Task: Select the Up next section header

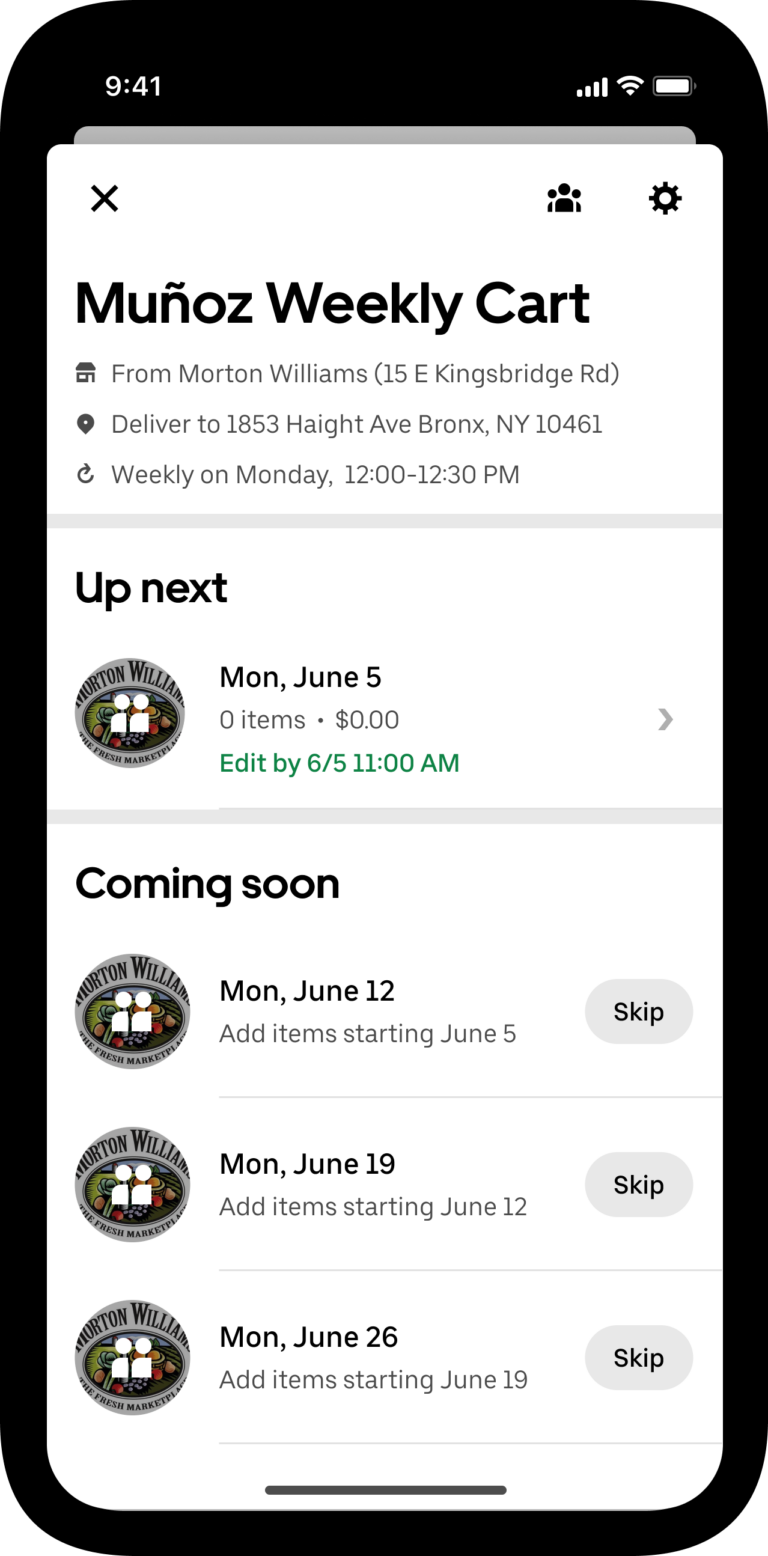Action: pos(151,587)
